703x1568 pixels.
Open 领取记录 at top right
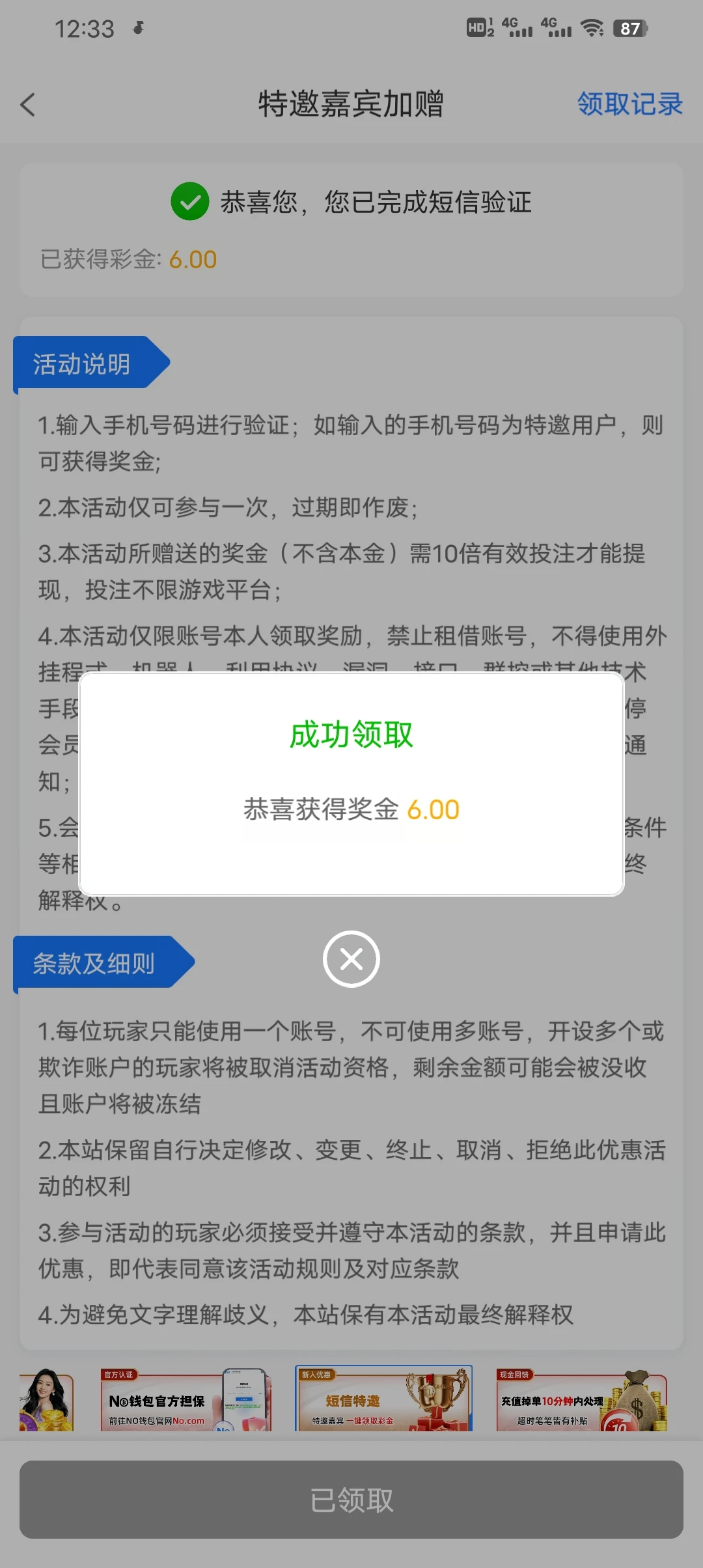coord(629,104)
